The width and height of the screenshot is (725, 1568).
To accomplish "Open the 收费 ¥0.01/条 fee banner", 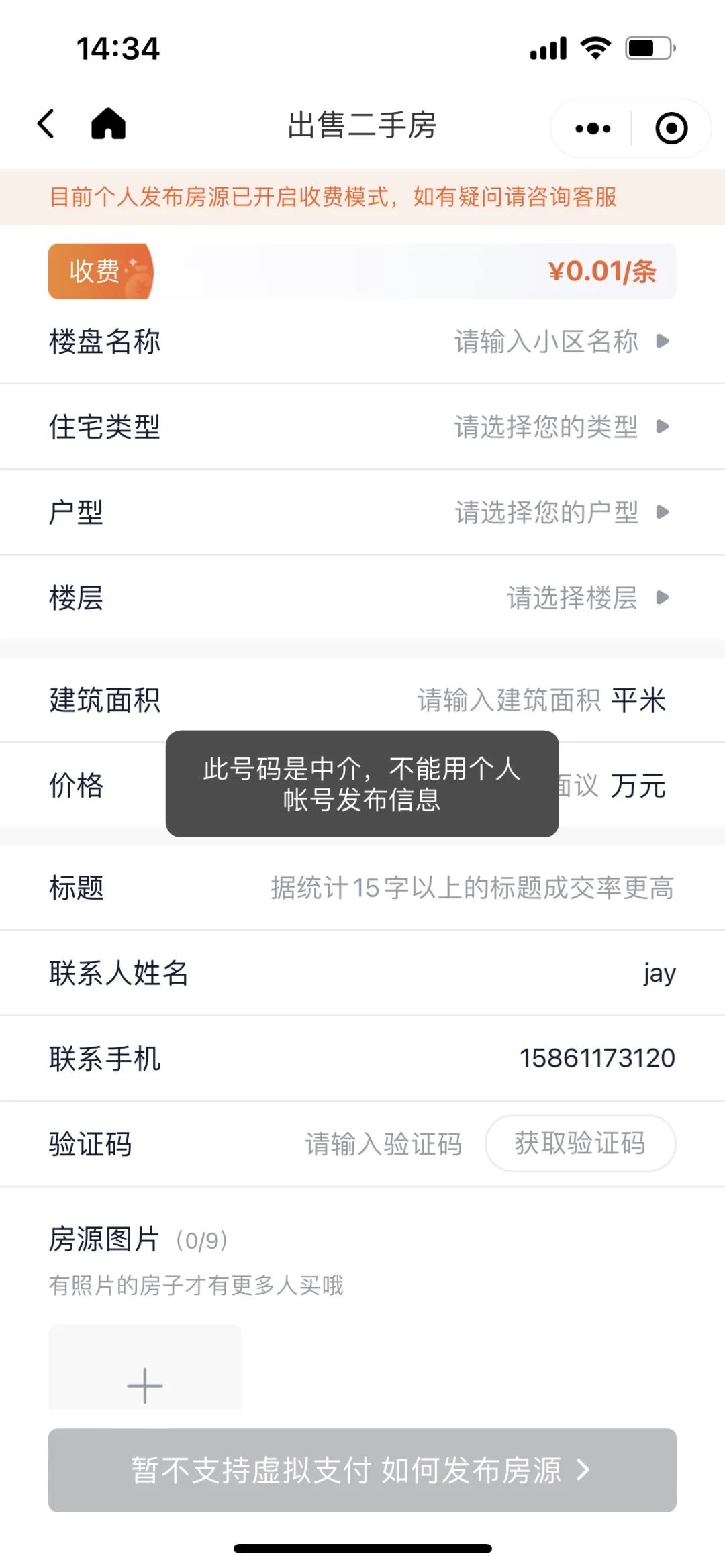I will 362,271.
